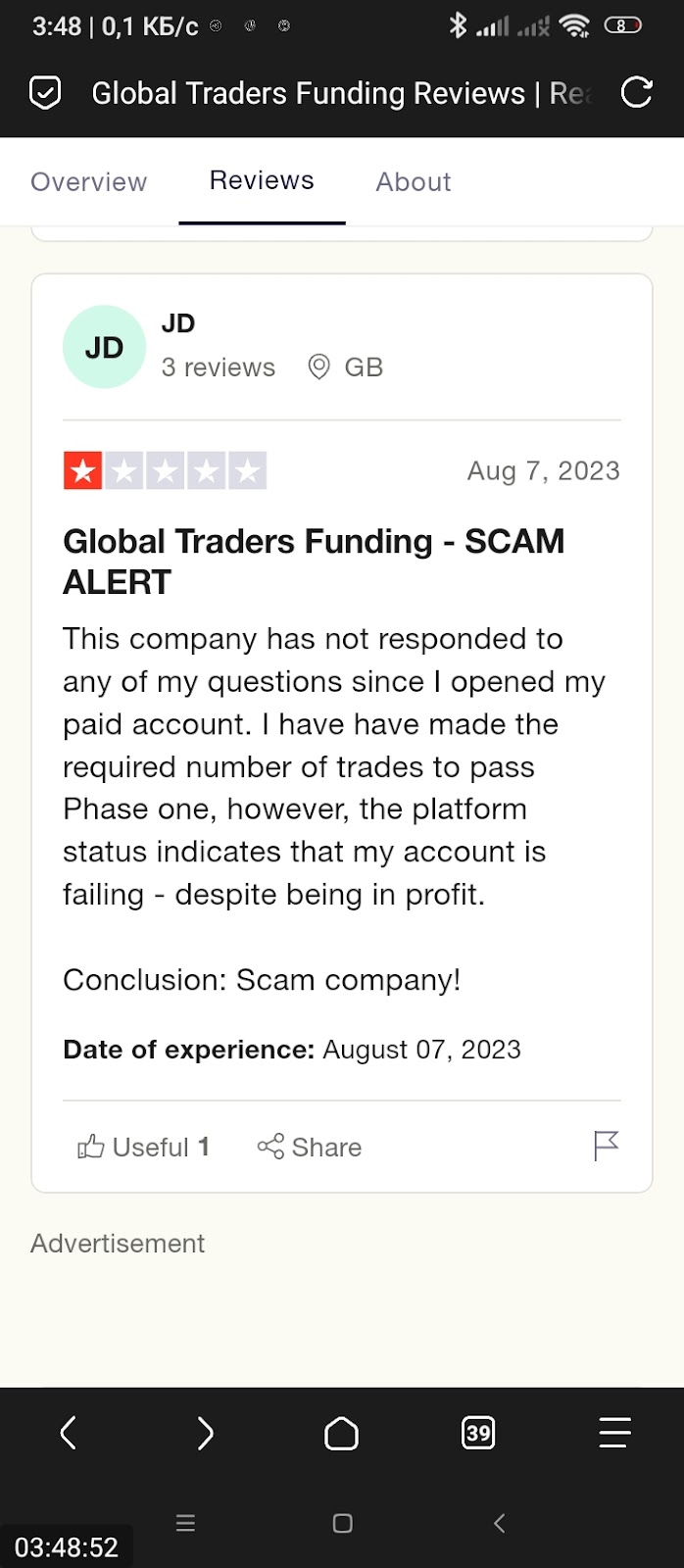Image resolution: width=684 pixels, height=1568 pixels.
Task: Open the browser hamburger menu
Action: coord(614,1433)
